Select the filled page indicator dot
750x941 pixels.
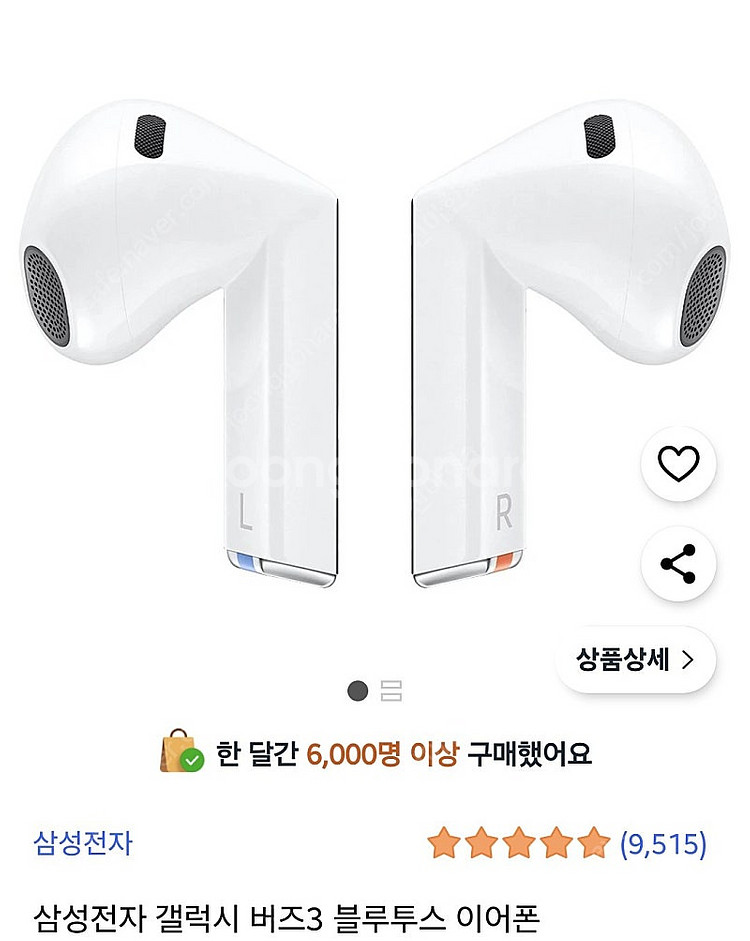[357, 691]
